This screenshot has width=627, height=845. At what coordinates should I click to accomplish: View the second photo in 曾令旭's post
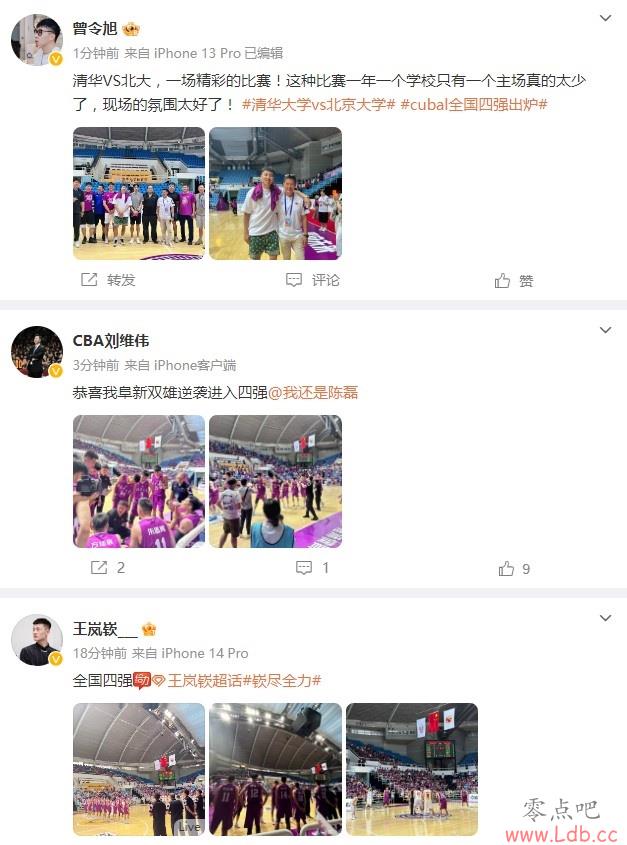click(x=275, y=193)
